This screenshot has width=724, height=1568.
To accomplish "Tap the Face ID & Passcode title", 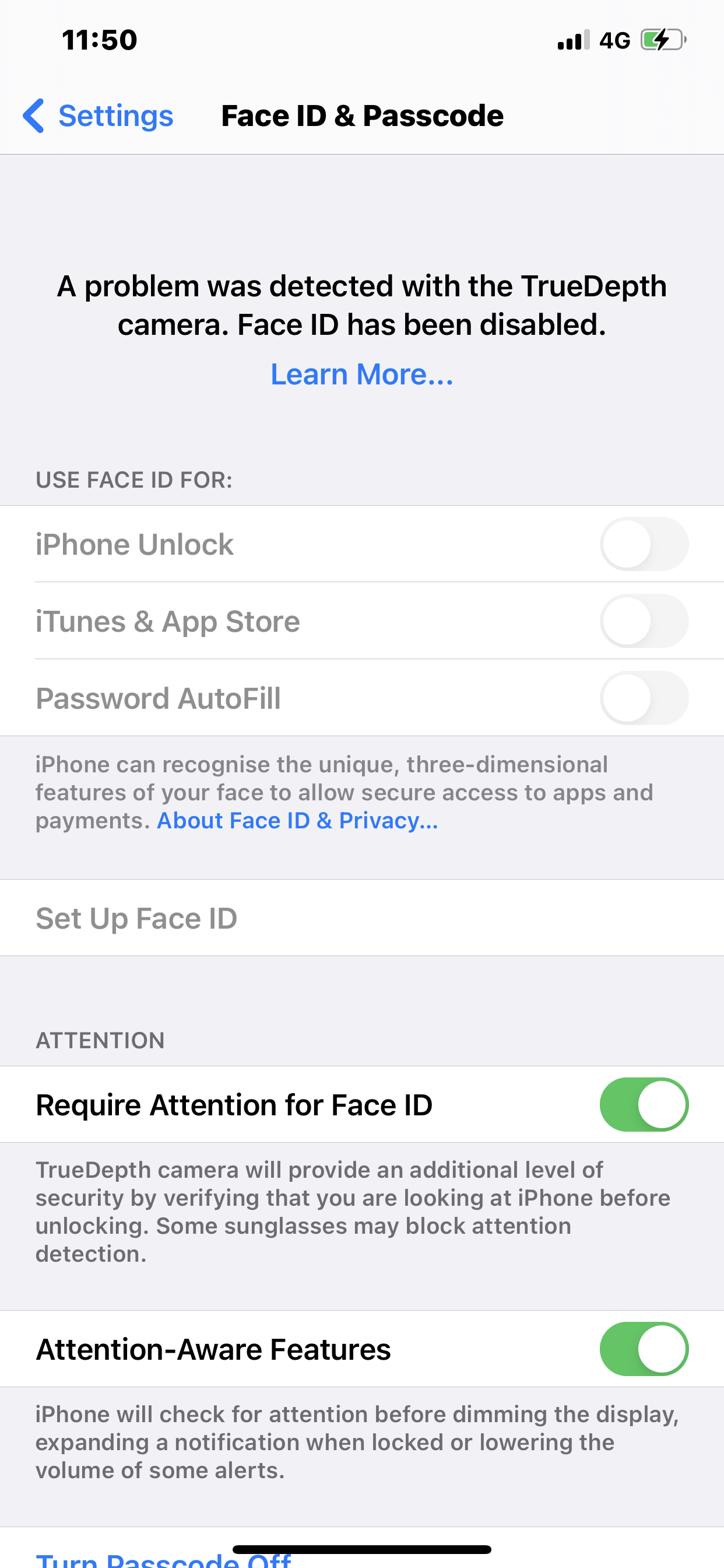I will point(362,116).
